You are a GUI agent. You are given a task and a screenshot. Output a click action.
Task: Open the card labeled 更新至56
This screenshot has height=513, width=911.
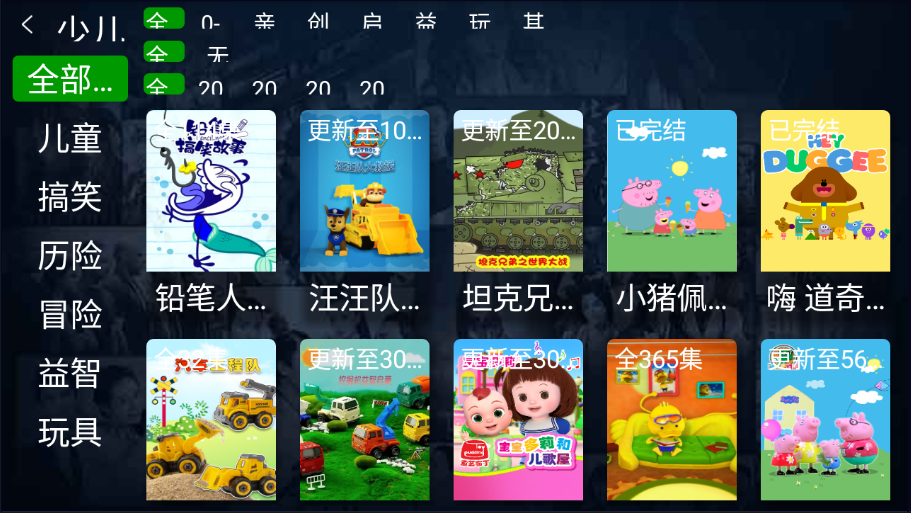(825, 420)
